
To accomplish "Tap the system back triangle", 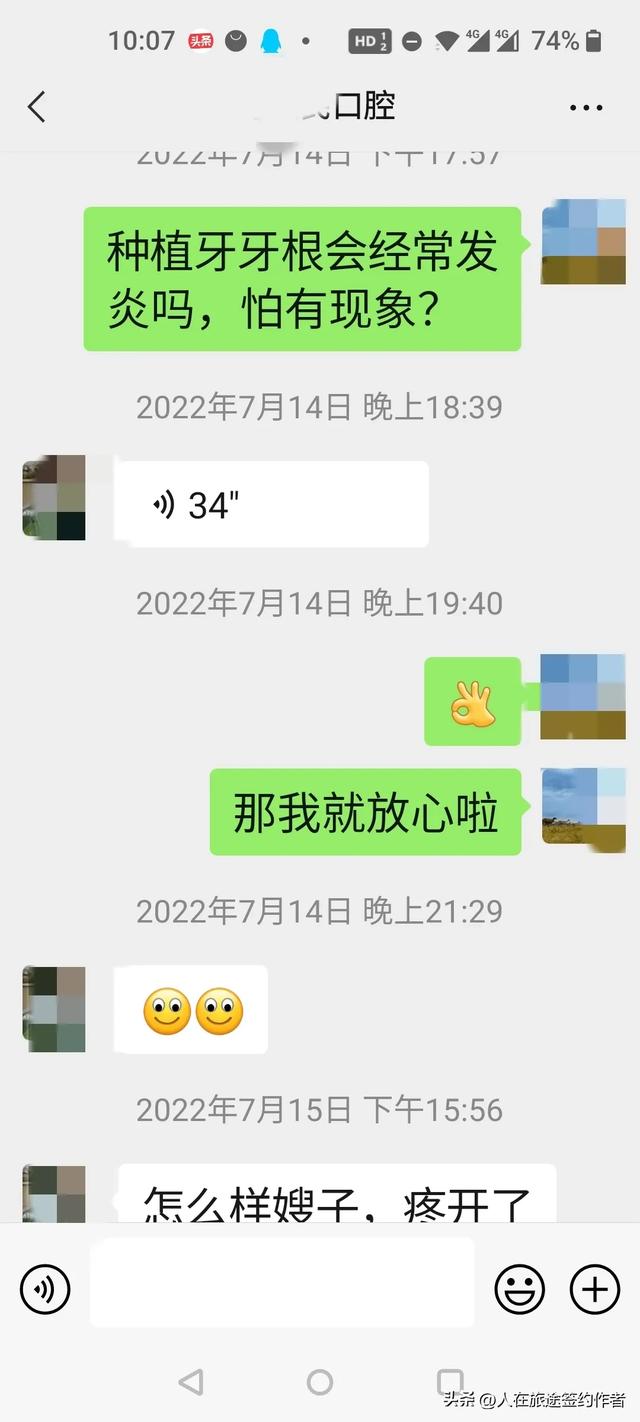I will tap(190, 1382).
